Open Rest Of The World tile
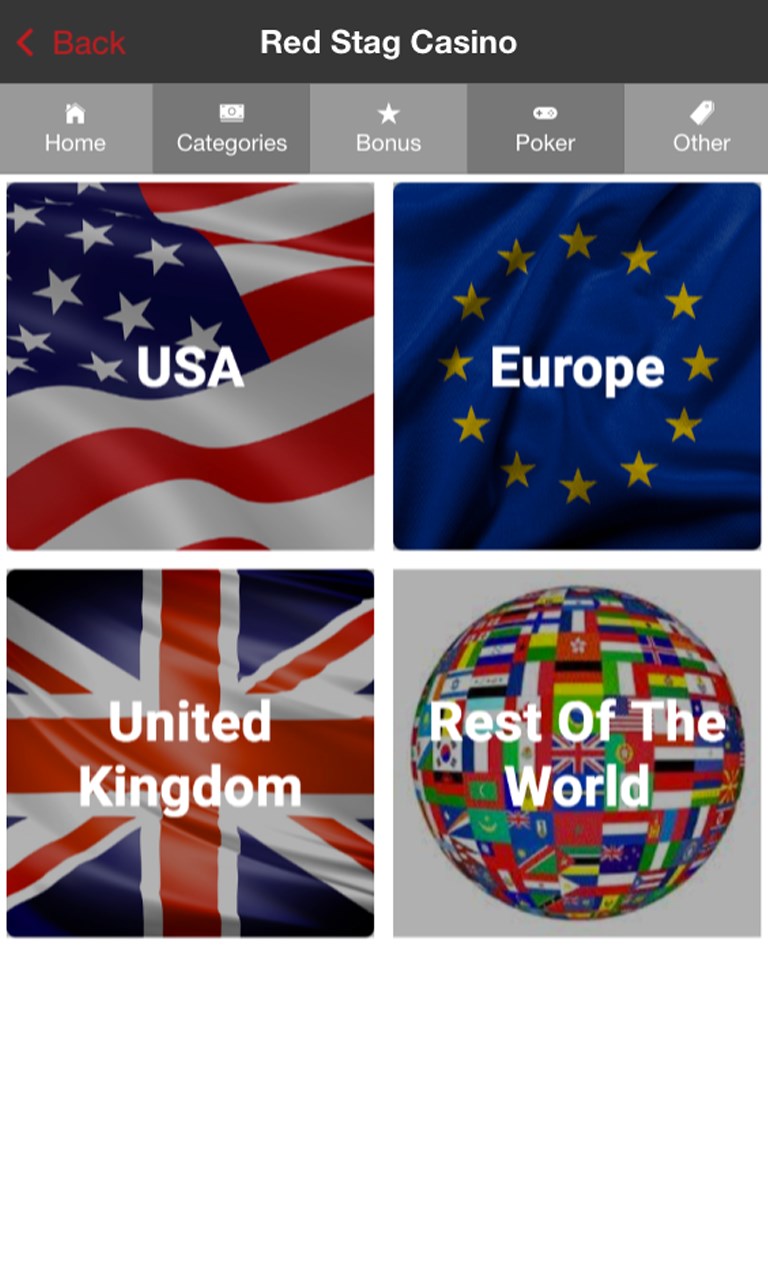Screen dimensions: 768x1280 (x=576, y=753)
